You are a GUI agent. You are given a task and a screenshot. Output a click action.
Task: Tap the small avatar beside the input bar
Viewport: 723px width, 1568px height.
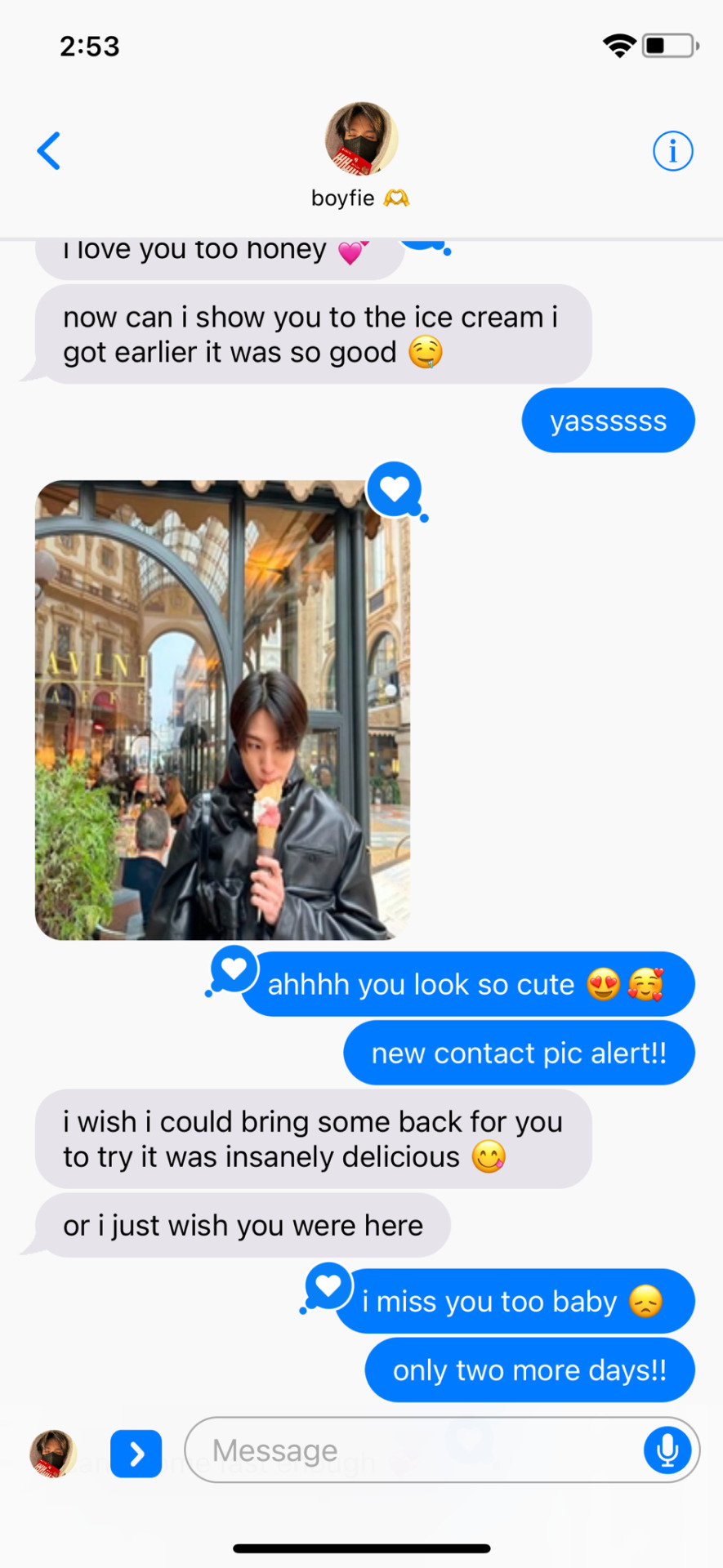pyautogui.click(x=53, y=1454)
